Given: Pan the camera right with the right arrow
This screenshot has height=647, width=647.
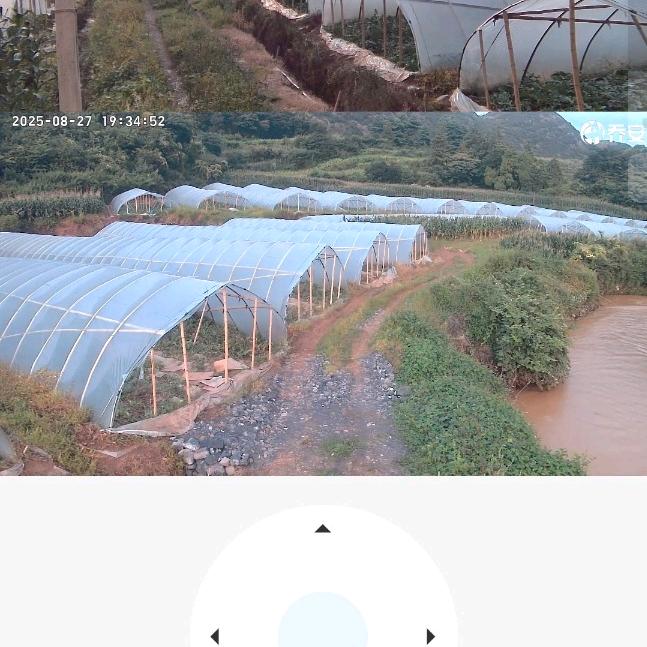Looking at the screenshot, I should pyautogui.click(x=430, y=636).
